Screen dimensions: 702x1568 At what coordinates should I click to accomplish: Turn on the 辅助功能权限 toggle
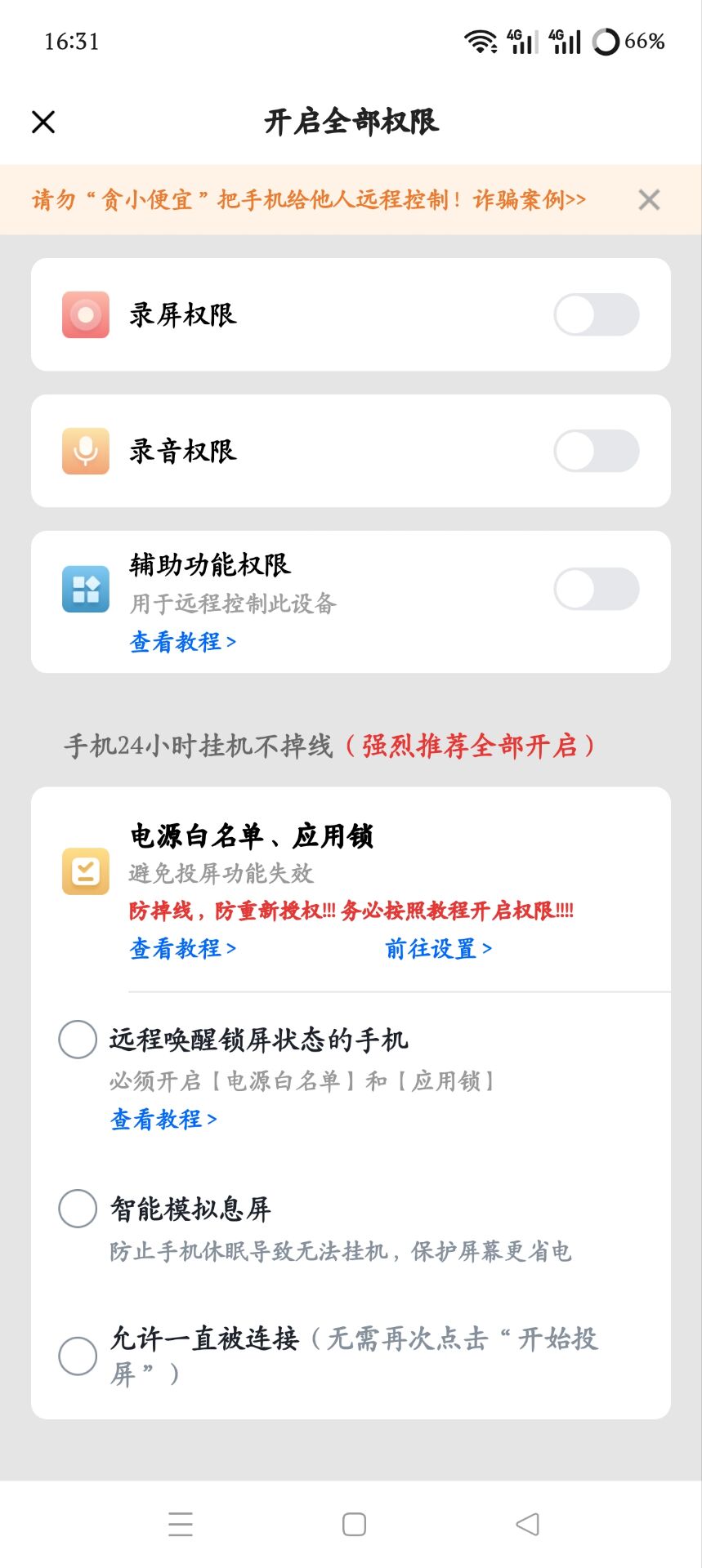tap(597, 588)
